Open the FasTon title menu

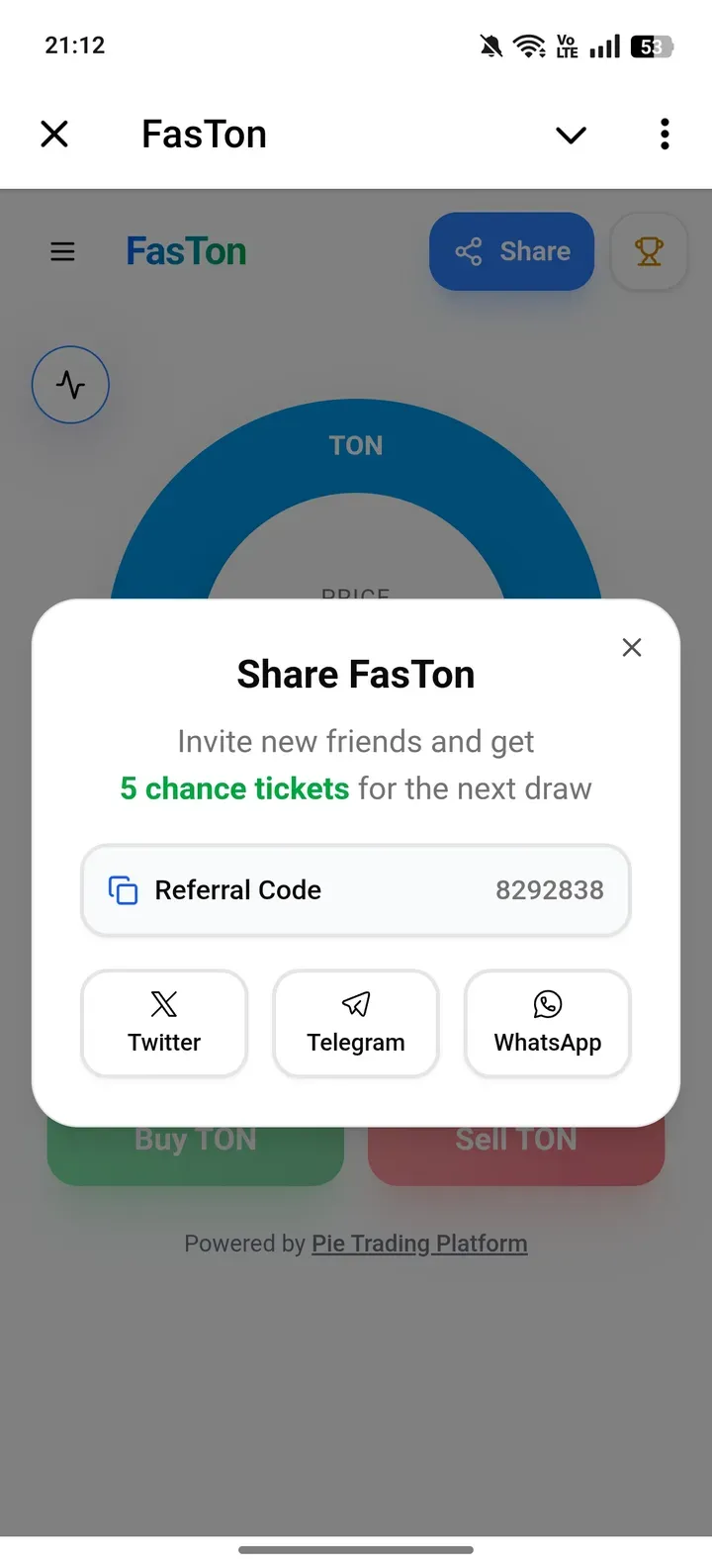(204, 134)
